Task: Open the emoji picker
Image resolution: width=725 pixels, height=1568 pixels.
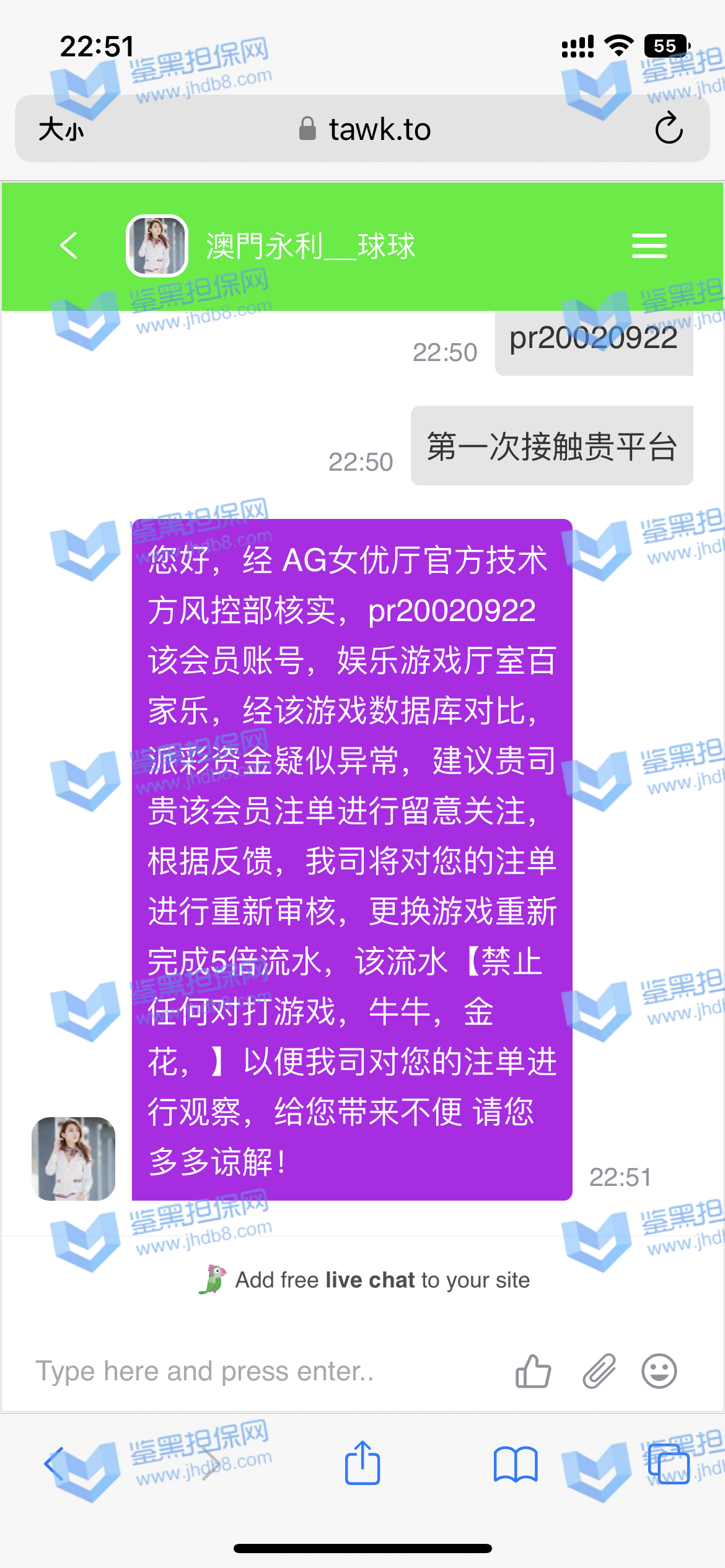Action: pyautogui.click(x=659, y=1371)
